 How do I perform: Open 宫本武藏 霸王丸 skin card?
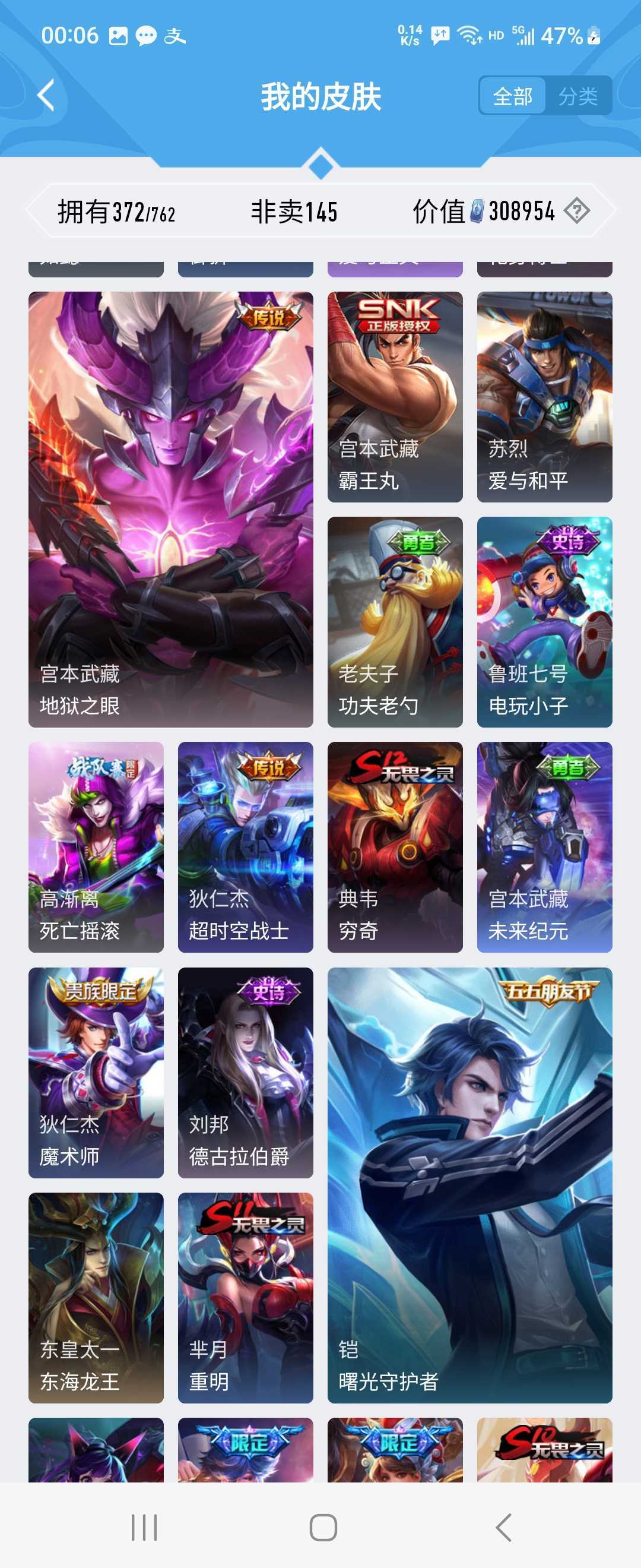point(395,396)
